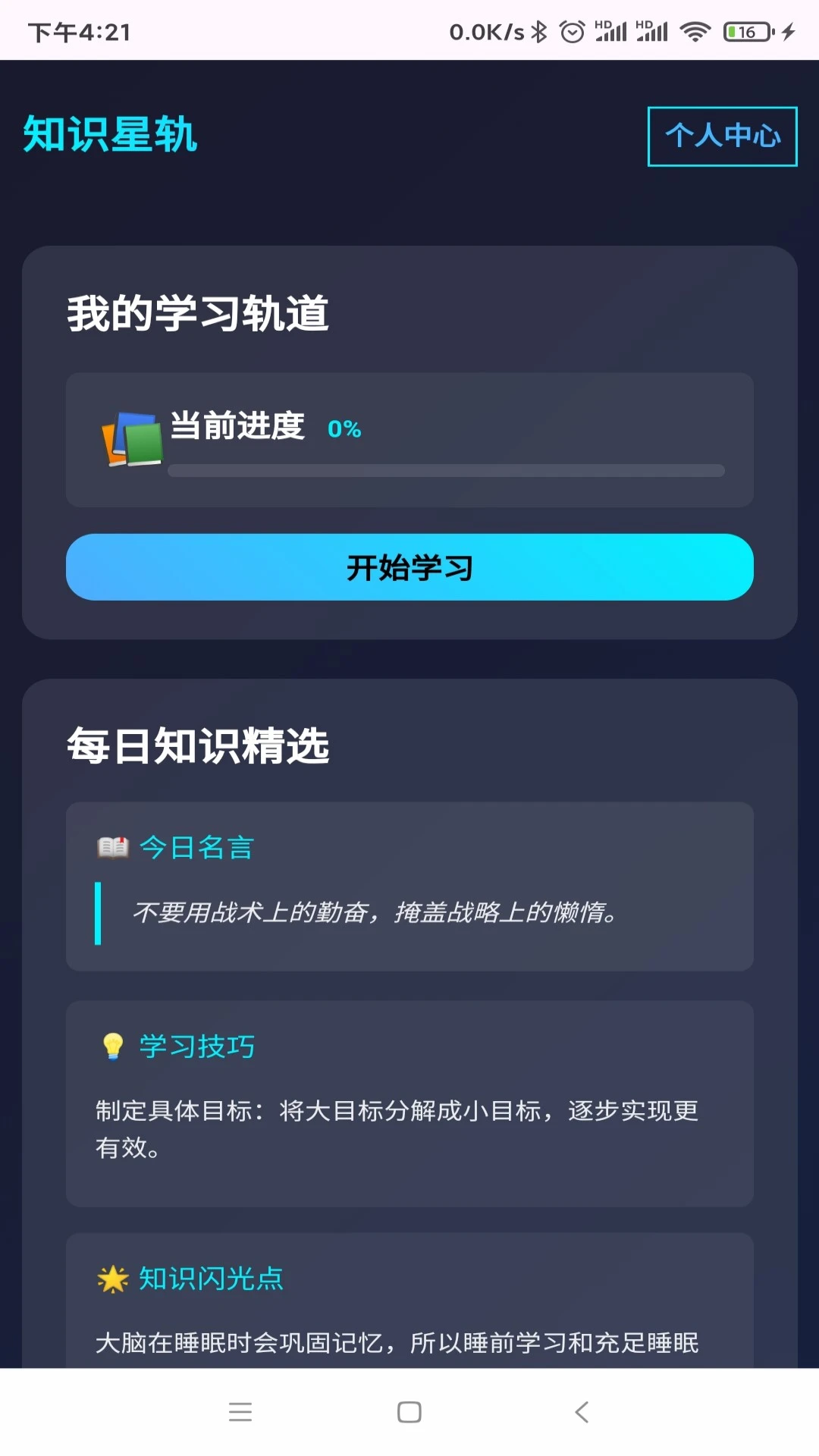Click the app title 知识星轨
Image resolution: width=819 pixels, height=1456 pixels.
pos(110,135)
